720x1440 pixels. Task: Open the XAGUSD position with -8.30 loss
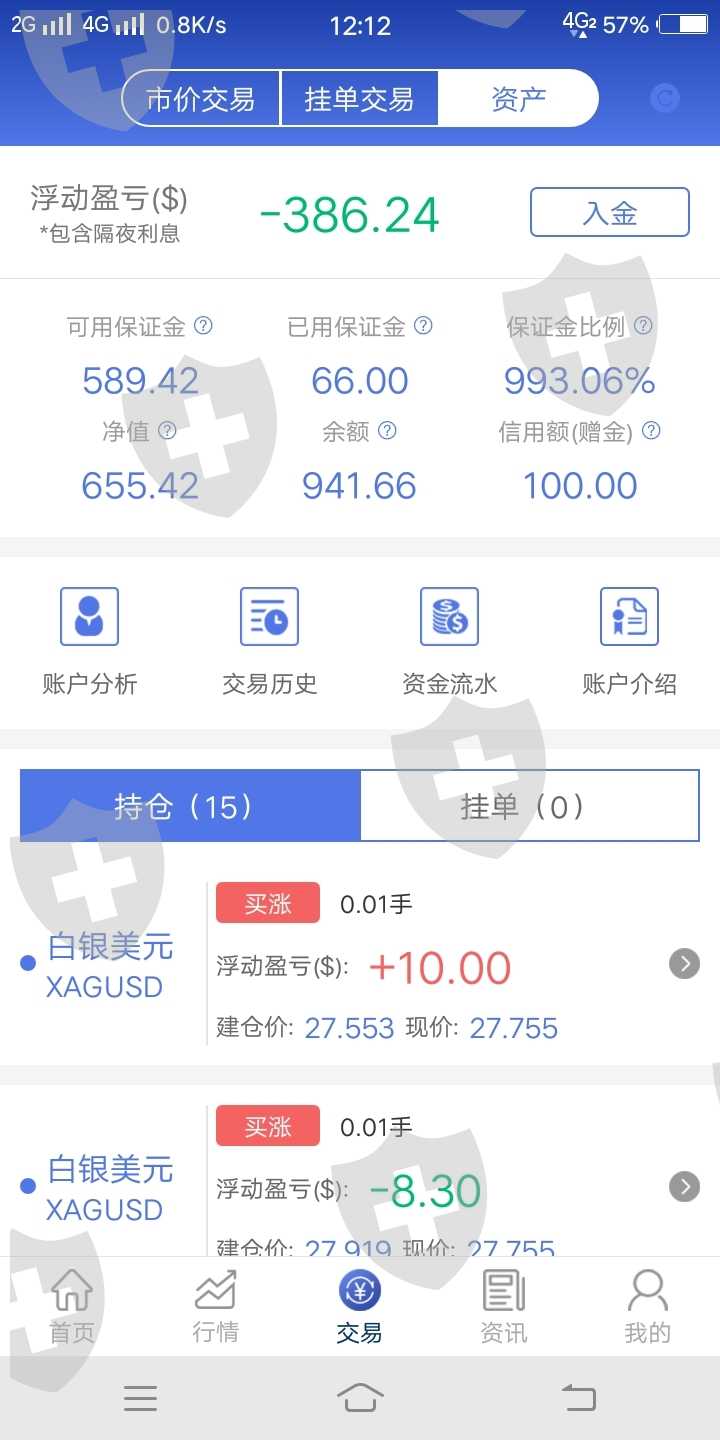point(360,1171)
